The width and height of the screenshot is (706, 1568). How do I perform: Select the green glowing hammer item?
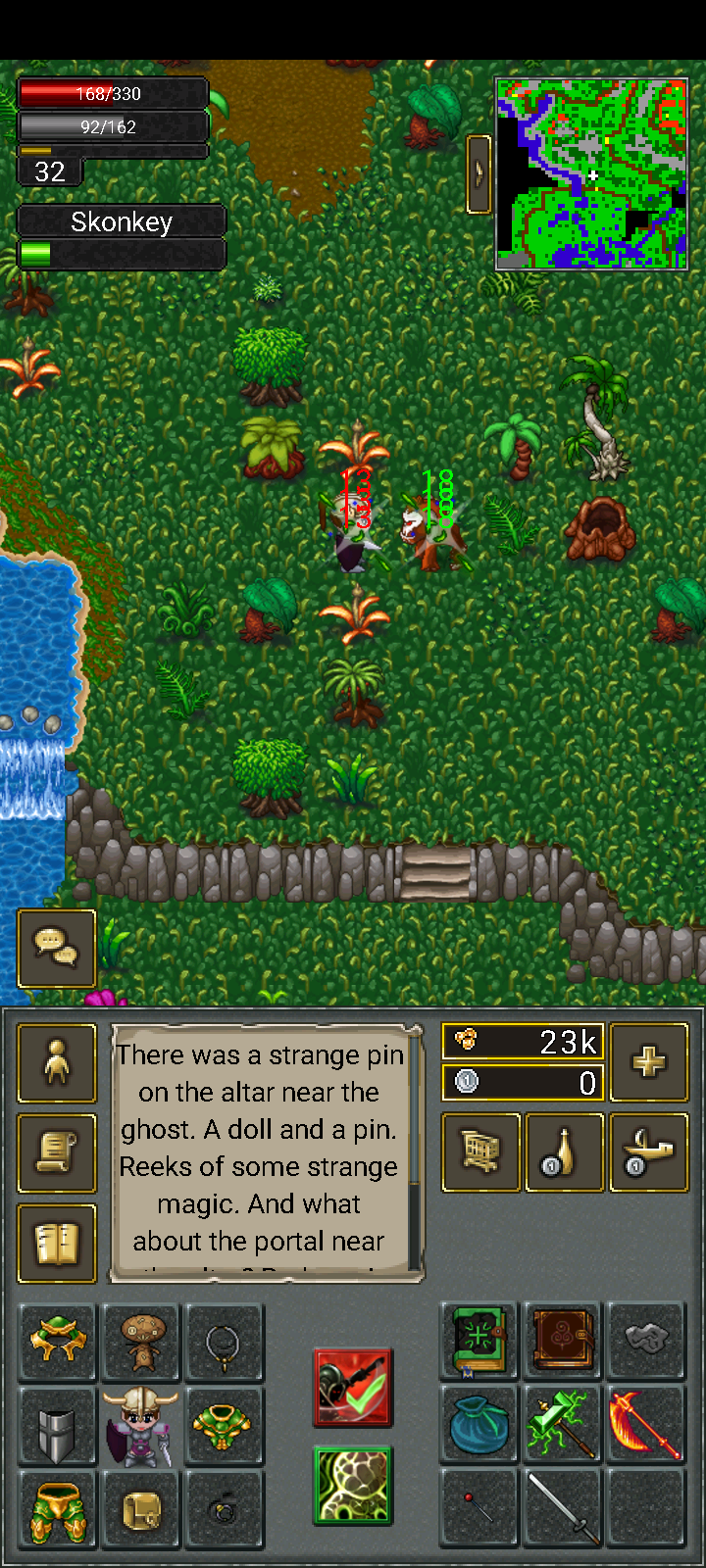pyautogui.click(x=563, y=1425)
